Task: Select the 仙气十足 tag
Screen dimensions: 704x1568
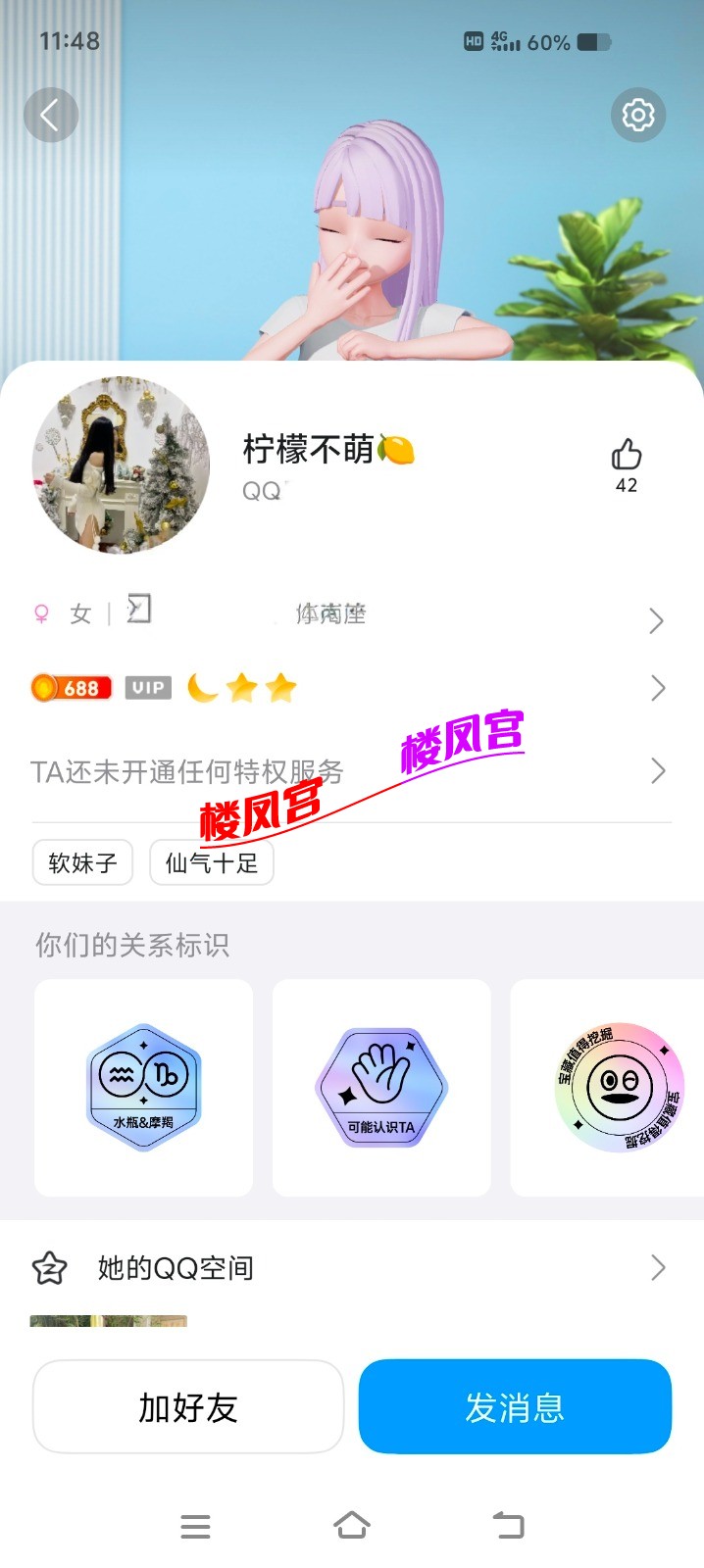Action: (x=211, y=862)
